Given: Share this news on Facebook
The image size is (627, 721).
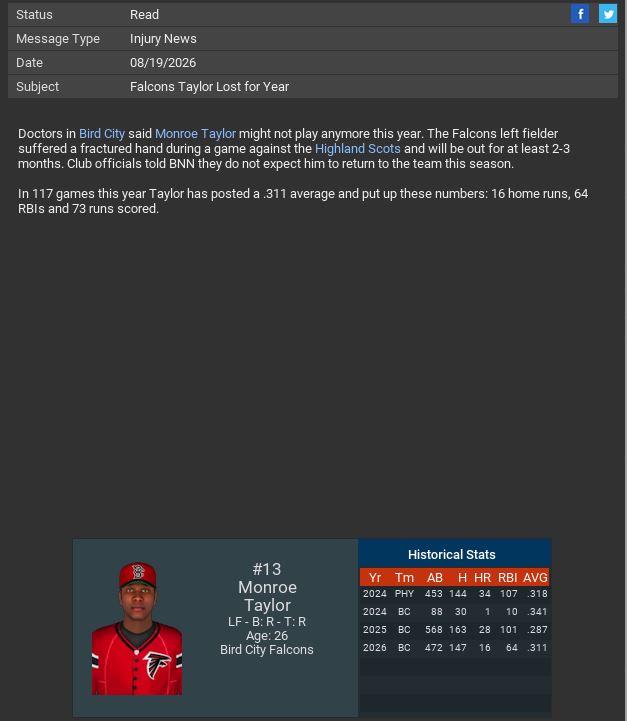Looking at the screenshot, I should pos(580,14).
